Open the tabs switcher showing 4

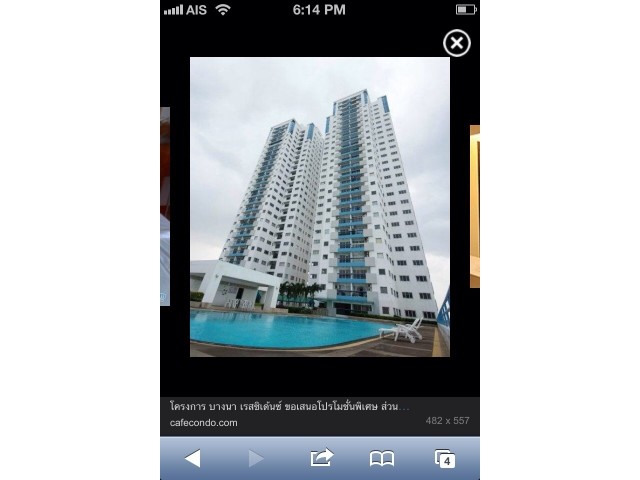445,458
